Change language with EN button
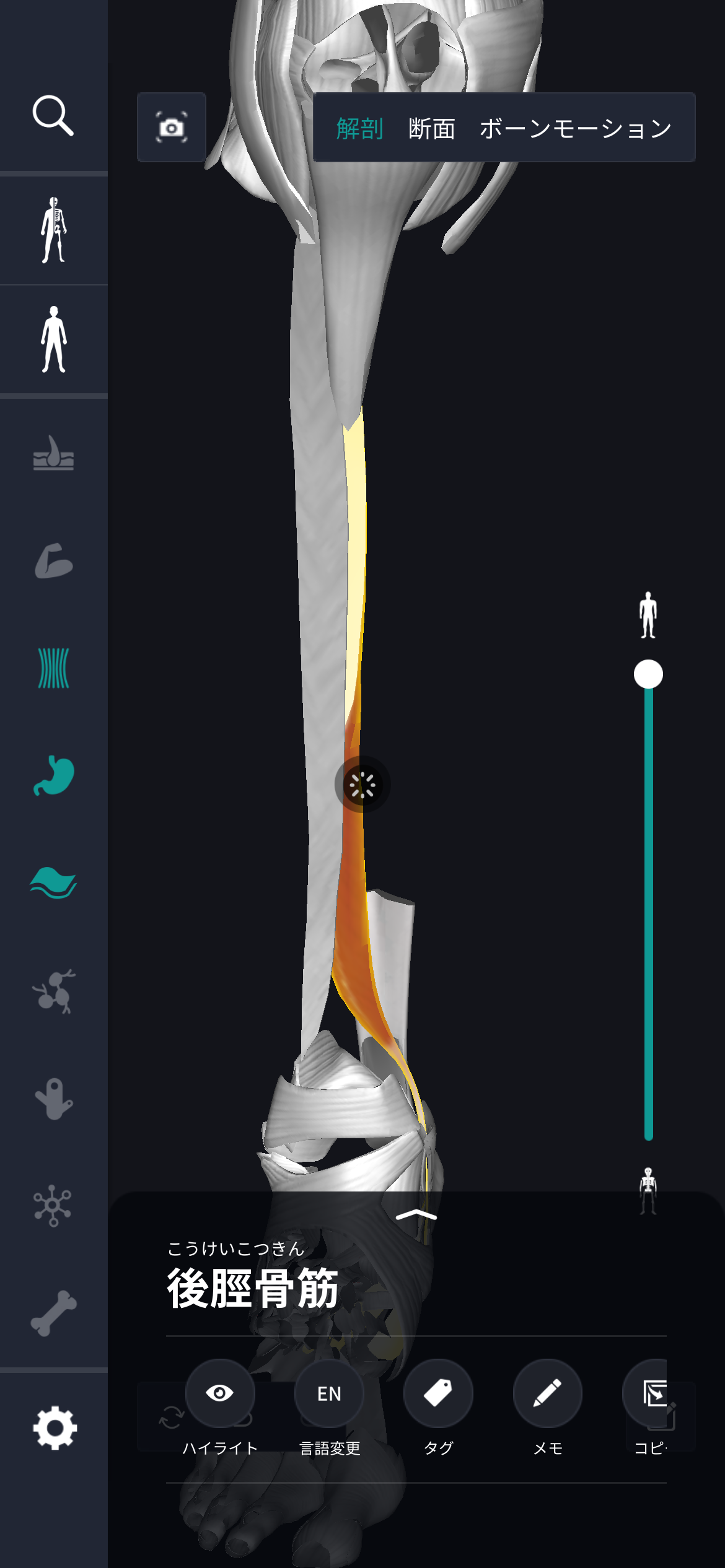This screenshot has width=725, height=1568. [329, 1393]
